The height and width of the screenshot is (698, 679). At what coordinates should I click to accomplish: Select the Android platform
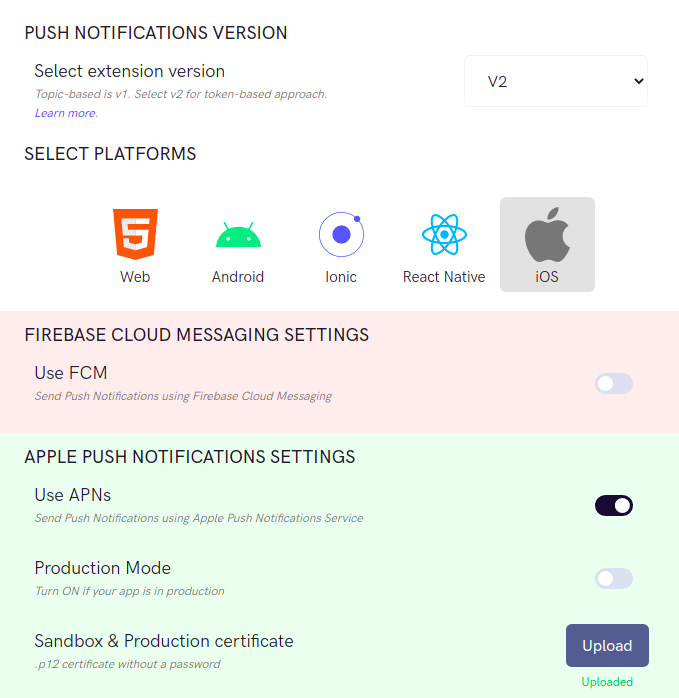238,245
